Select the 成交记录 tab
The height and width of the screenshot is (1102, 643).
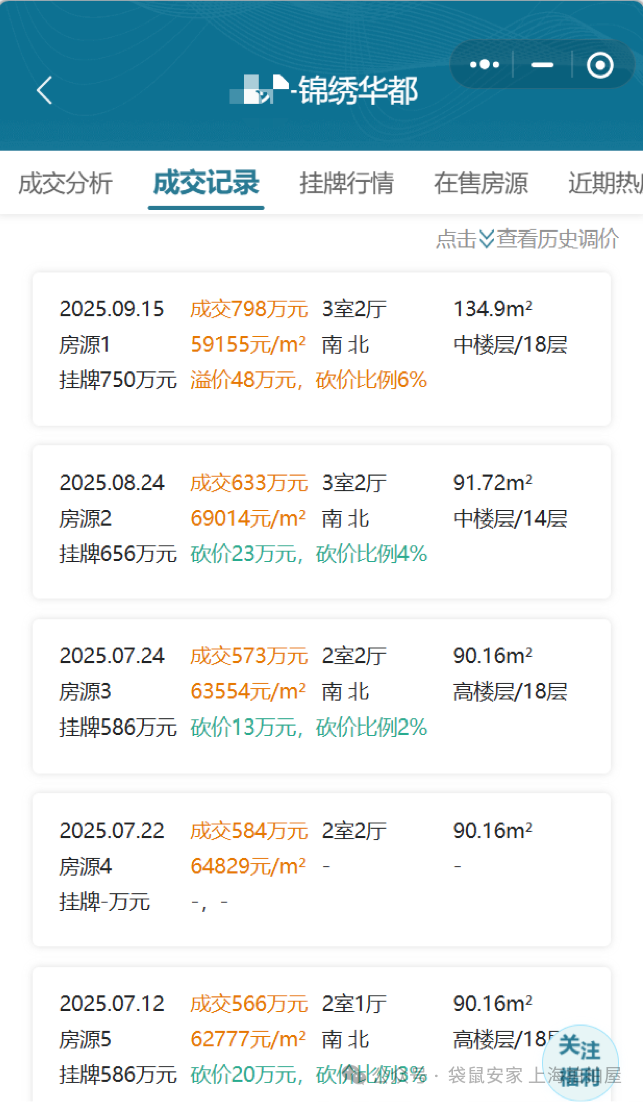[206, 183]
